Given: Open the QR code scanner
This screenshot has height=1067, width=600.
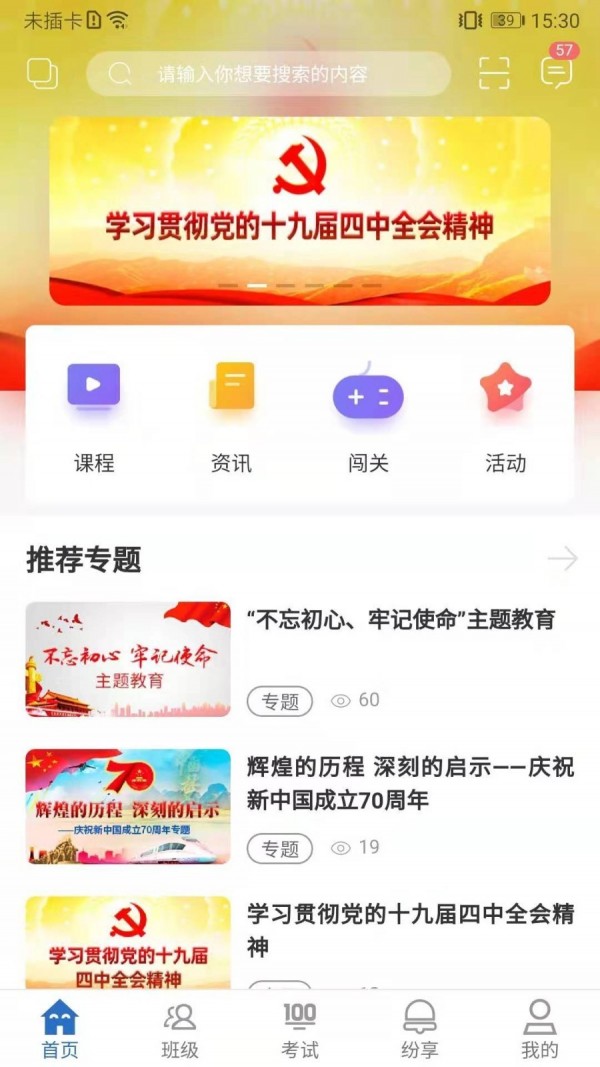Looking at the screenshot, I should (494, 73).
